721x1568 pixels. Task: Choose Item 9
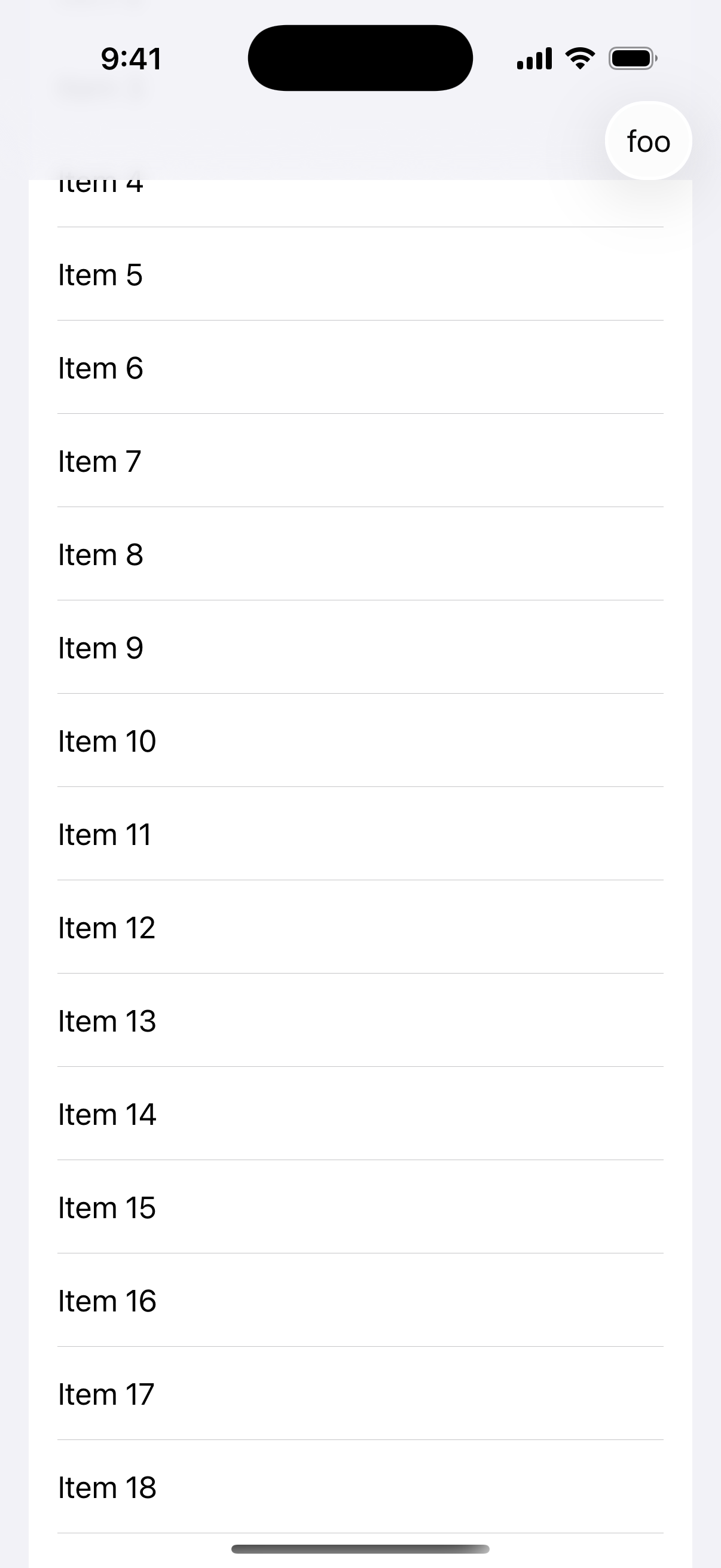(243, 647)
